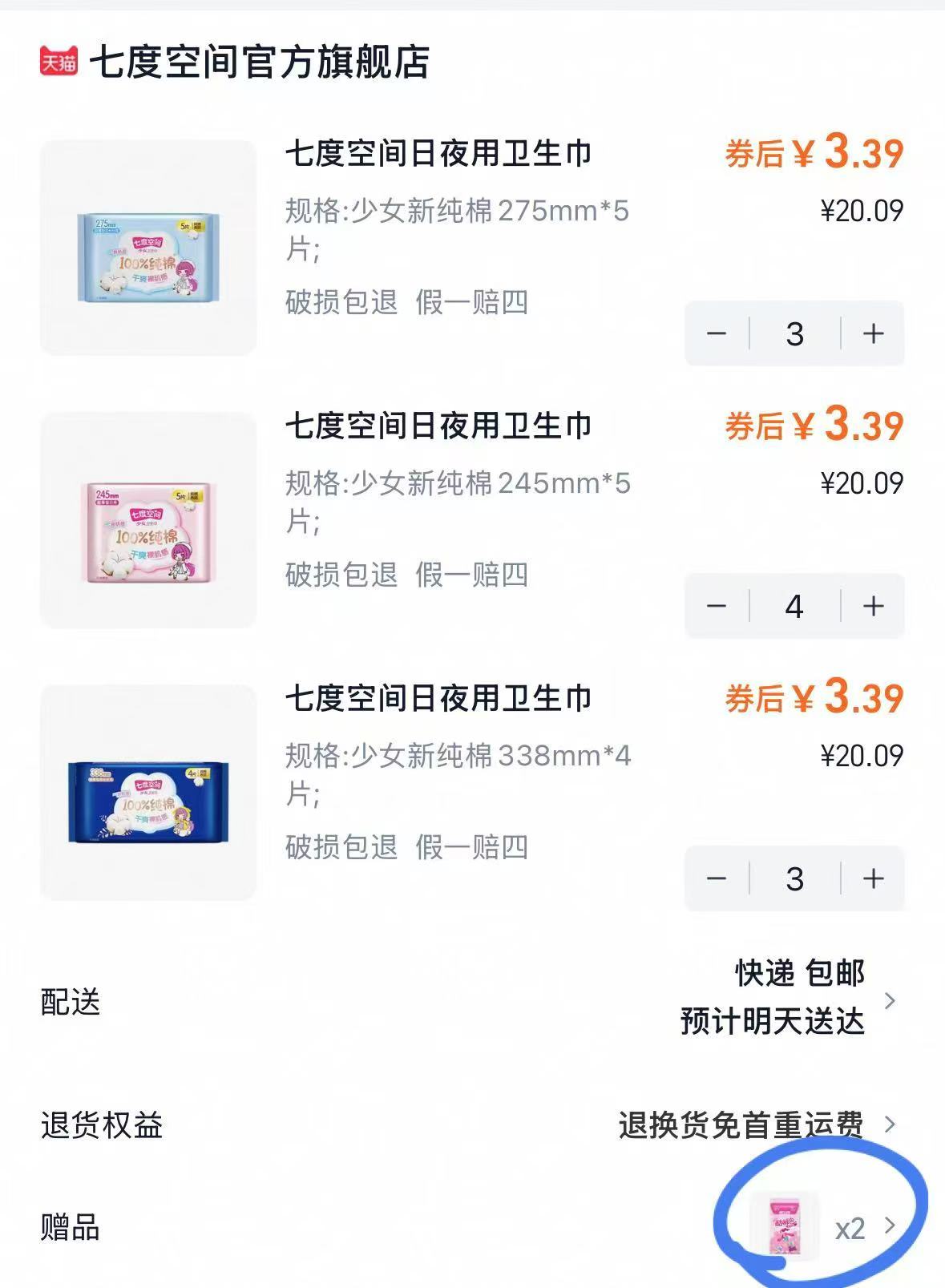Click the quantity field showing 4
This screenshot has width=945, height=1288.
[x=794, y=608]
